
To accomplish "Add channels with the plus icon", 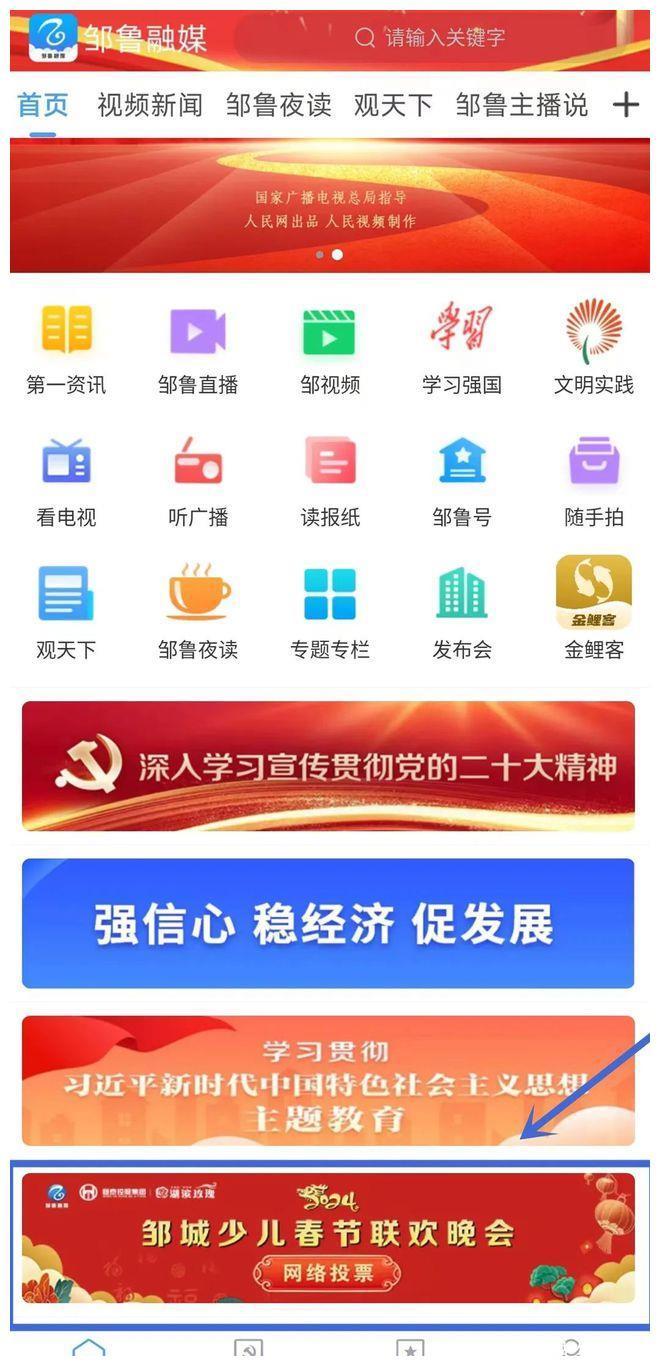I will coord(626,105).
